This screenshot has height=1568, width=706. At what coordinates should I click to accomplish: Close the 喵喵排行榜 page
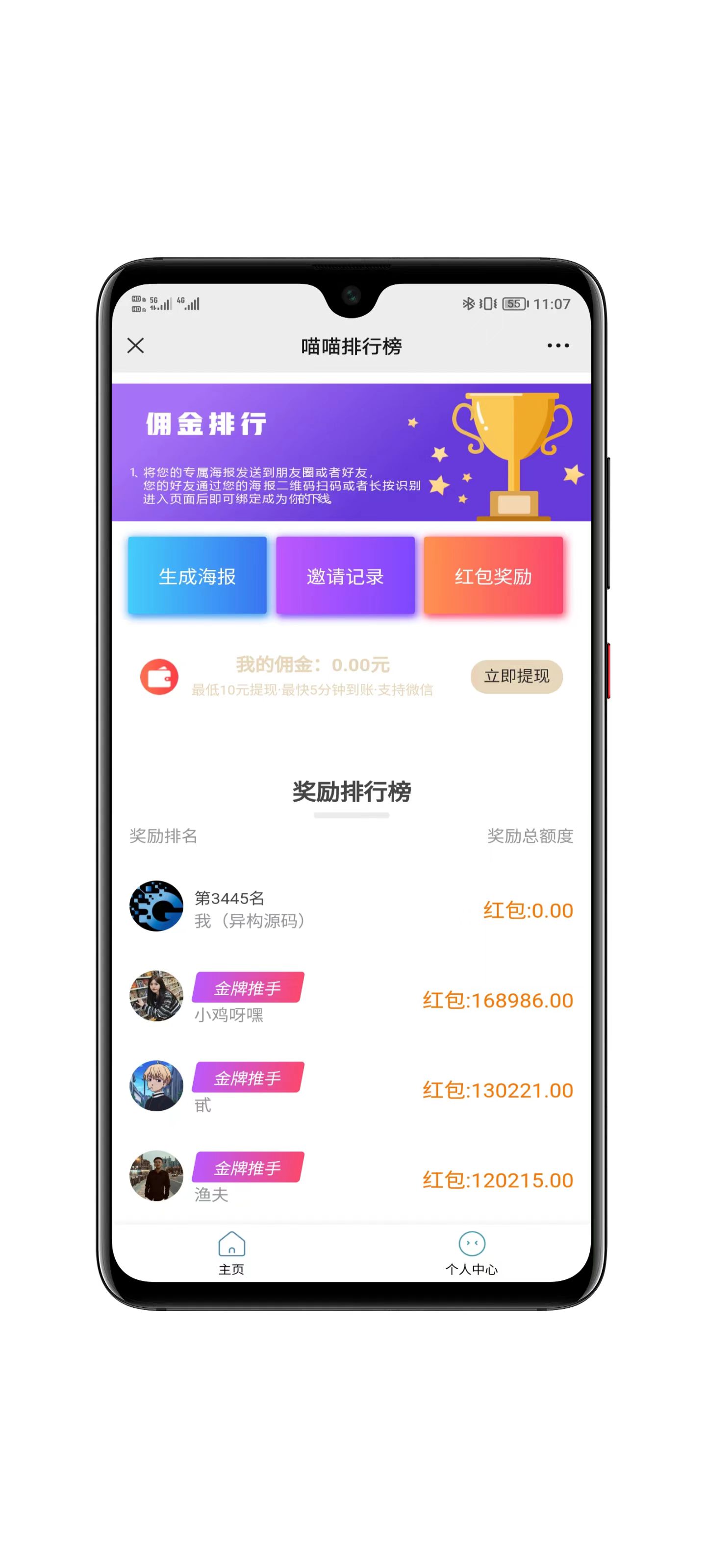pyautogui.click(x=135, y=346)
